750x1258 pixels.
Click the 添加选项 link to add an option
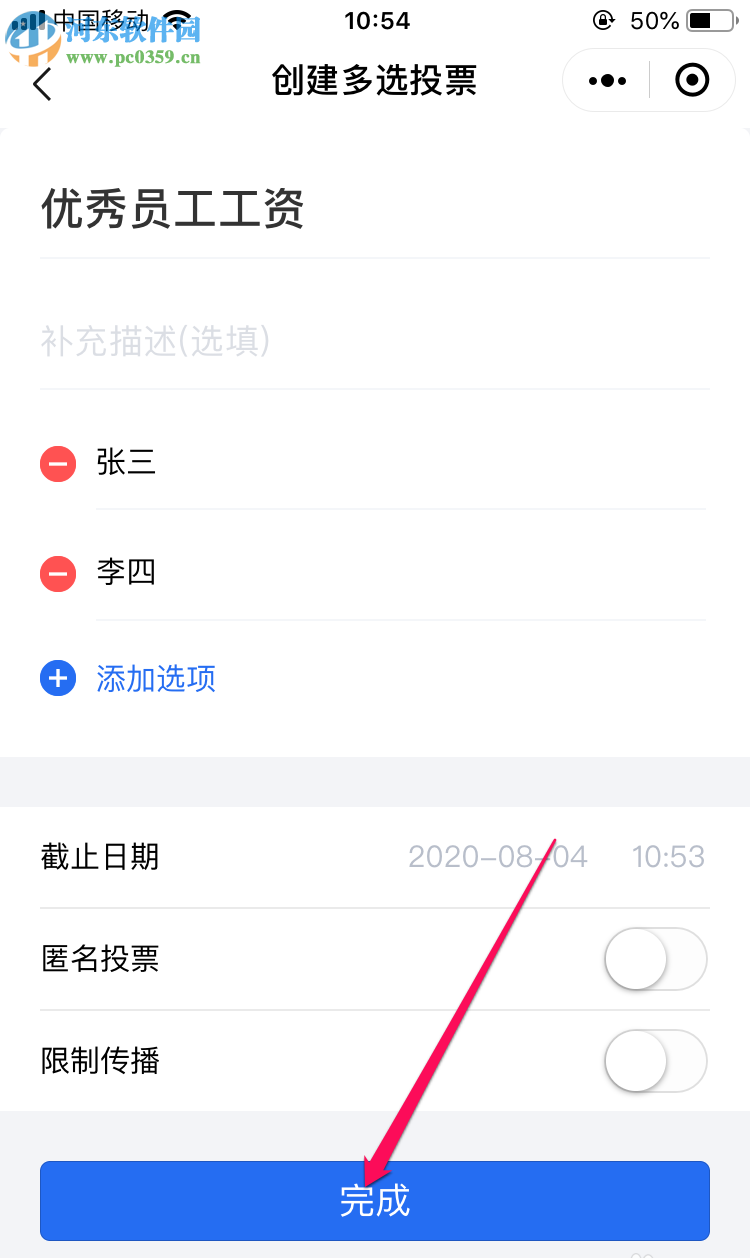[156, 678]
